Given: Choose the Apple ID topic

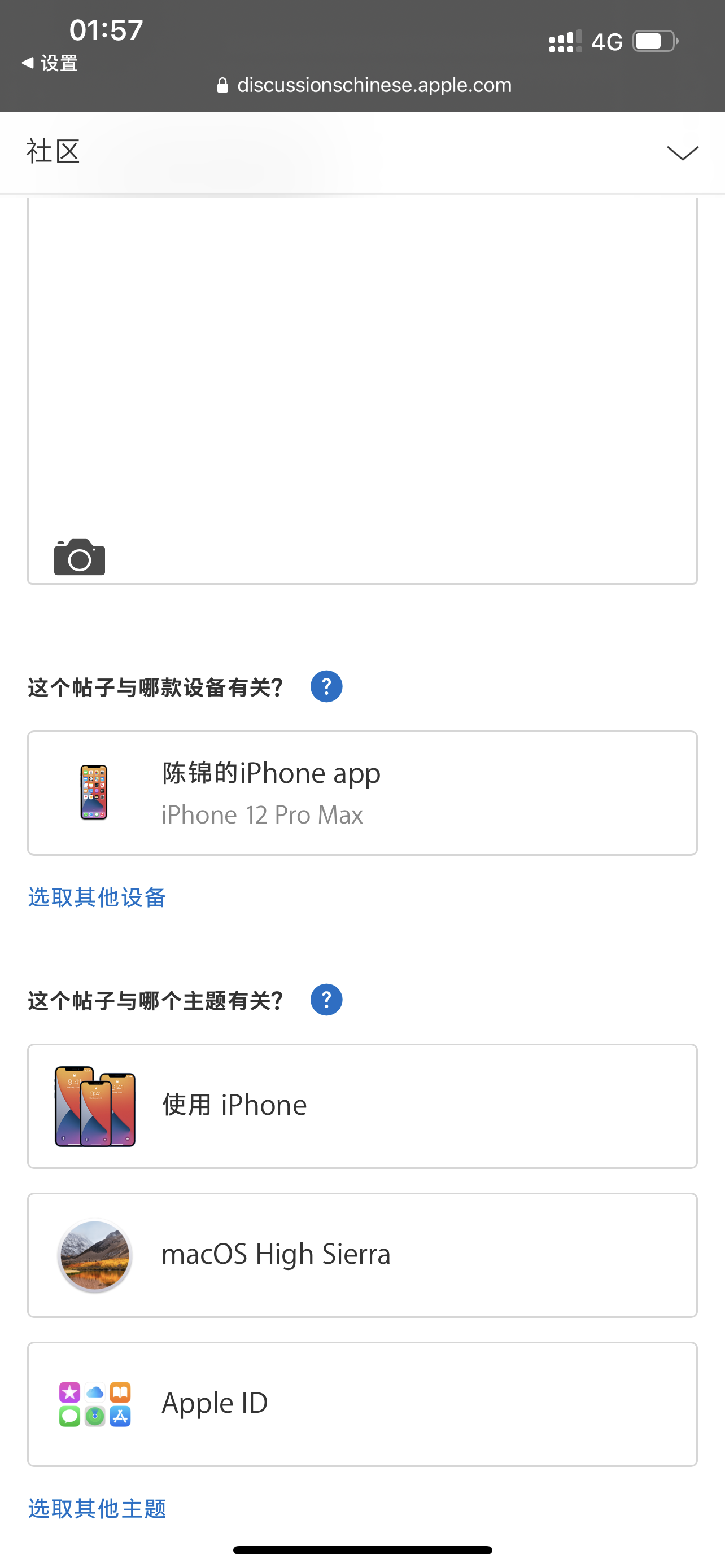Looking at the screenshot, I should (x=362, y=1404).
